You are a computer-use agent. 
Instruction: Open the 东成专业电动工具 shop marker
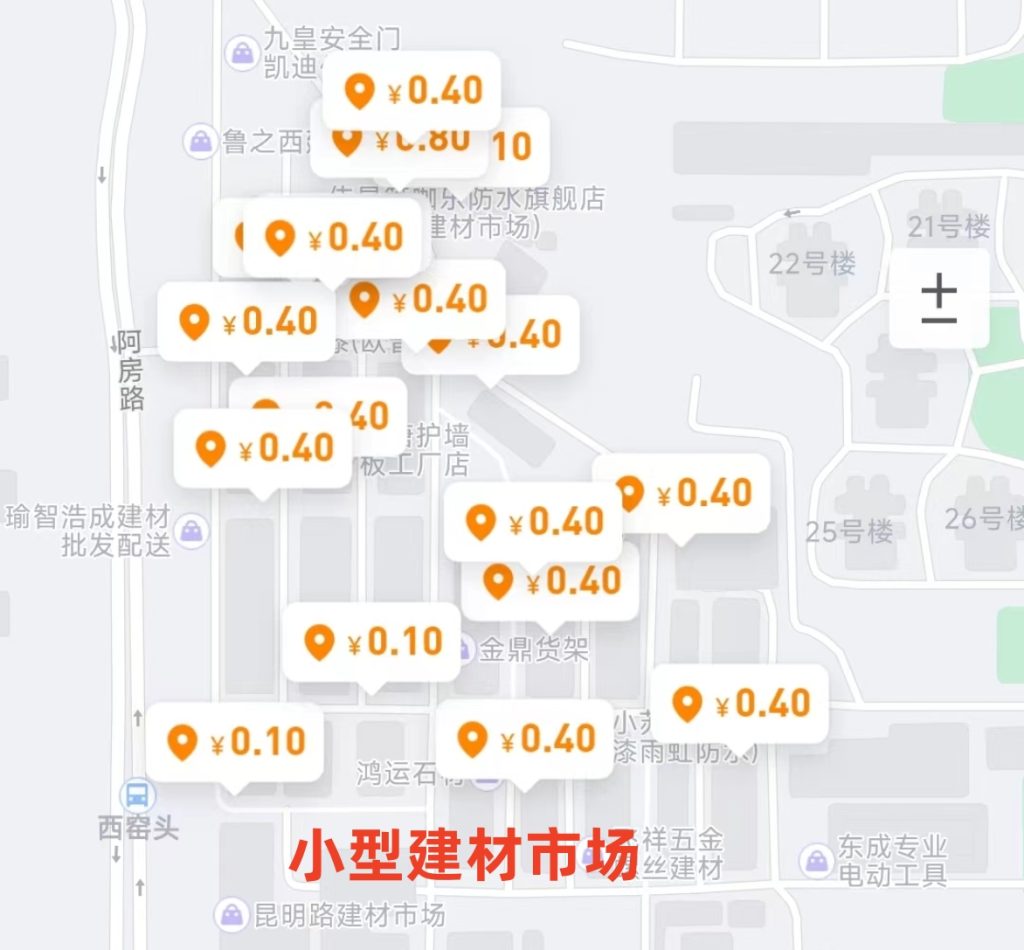point(817,860)
